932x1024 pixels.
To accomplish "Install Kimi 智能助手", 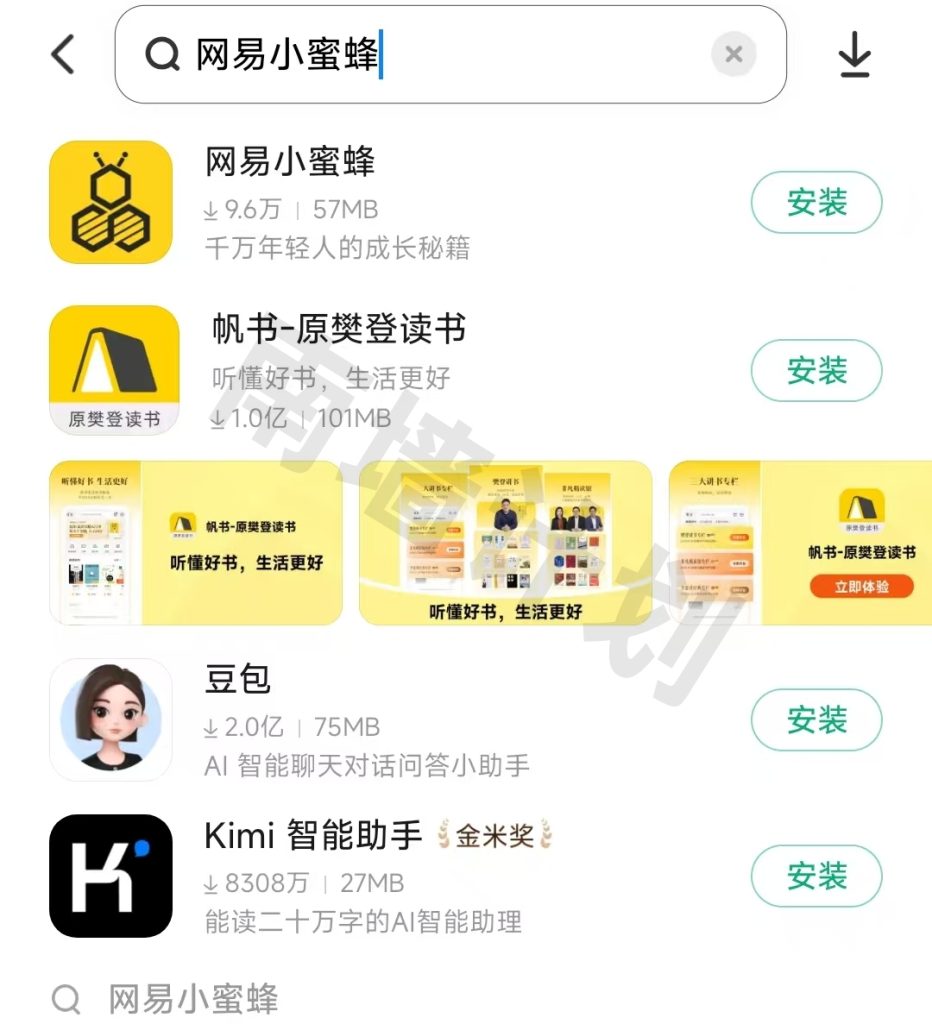I will click(x=816, y=877).
